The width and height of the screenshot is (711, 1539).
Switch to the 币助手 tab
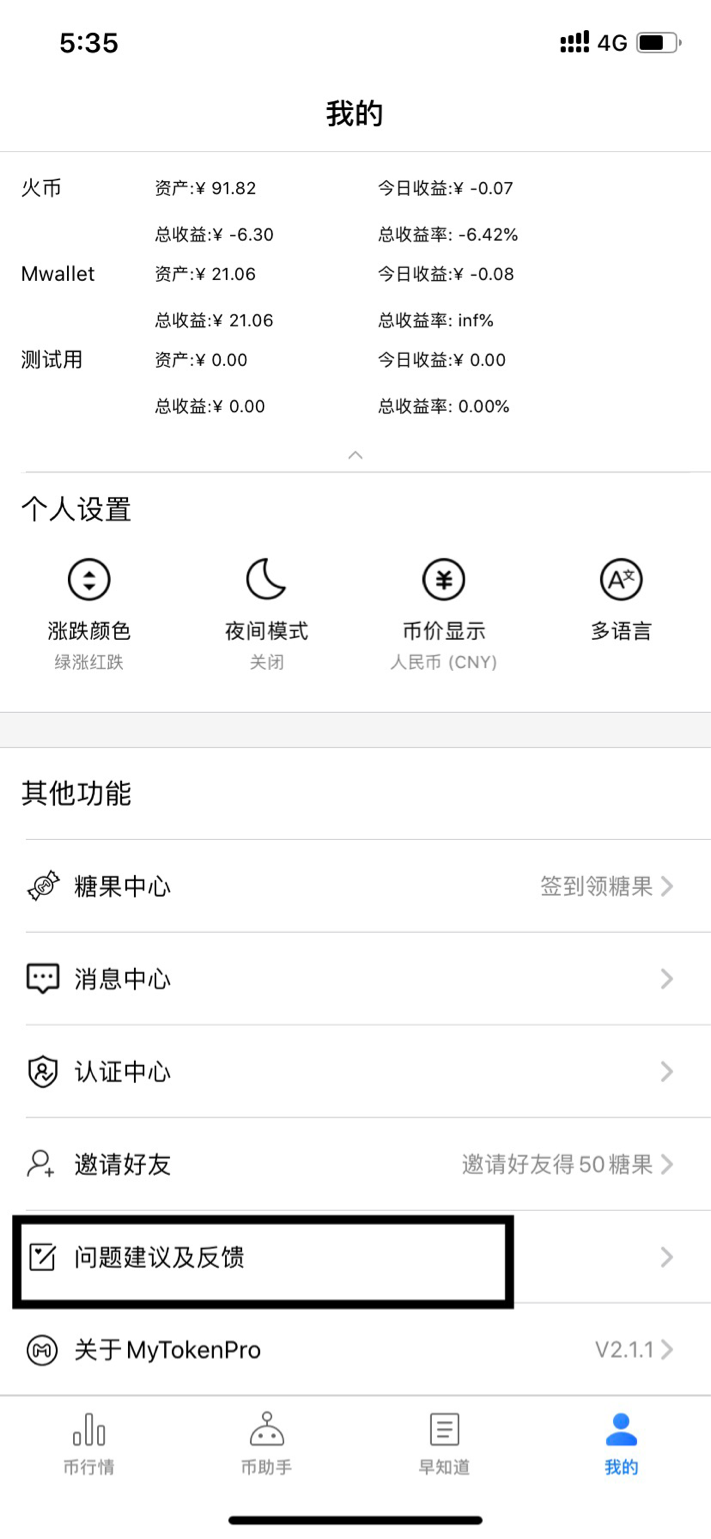point(266,1444)
